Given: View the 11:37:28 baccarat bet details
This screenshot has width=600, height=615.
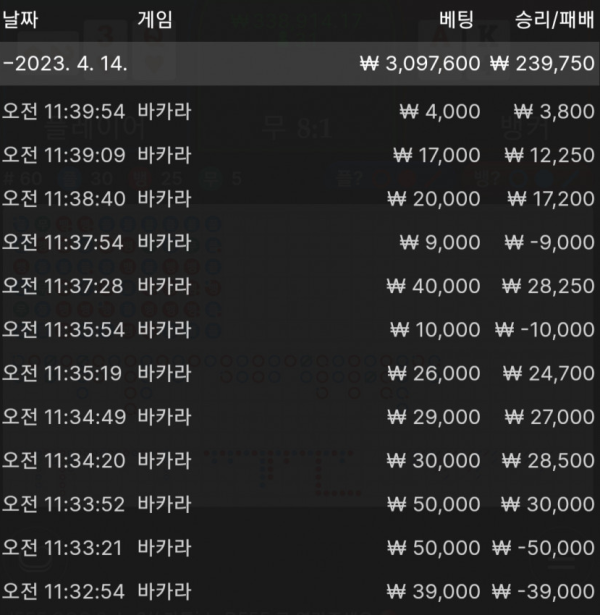Looking at the screenshot, I should 300,286.
